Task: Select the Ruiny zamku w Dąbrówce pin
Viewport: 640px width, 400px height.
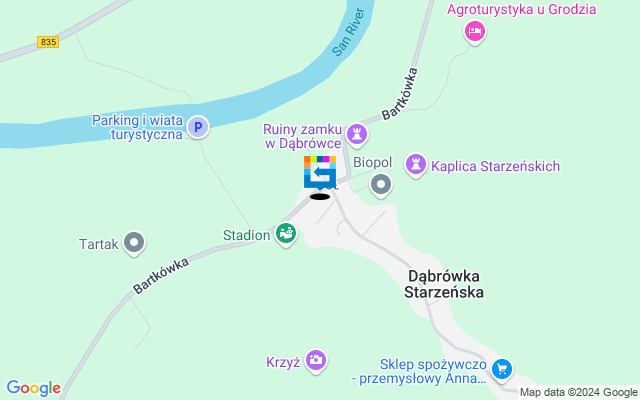Action: [x=357, y=133]
